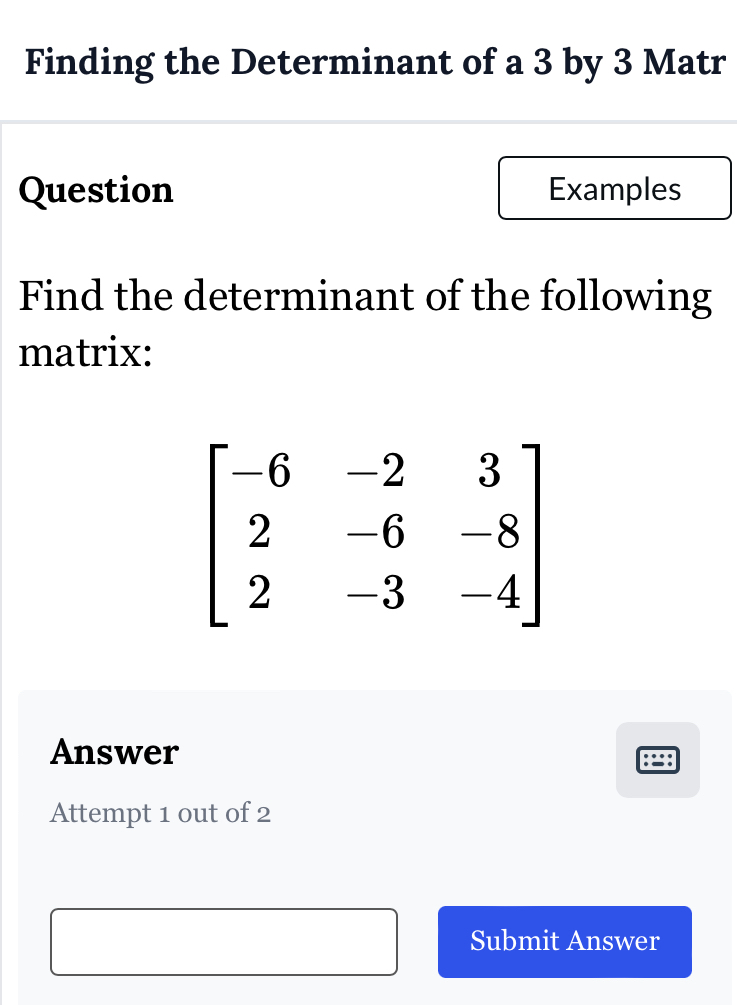Tap Submit Answer
The image size is (737, 1005).
coord(564,941)
